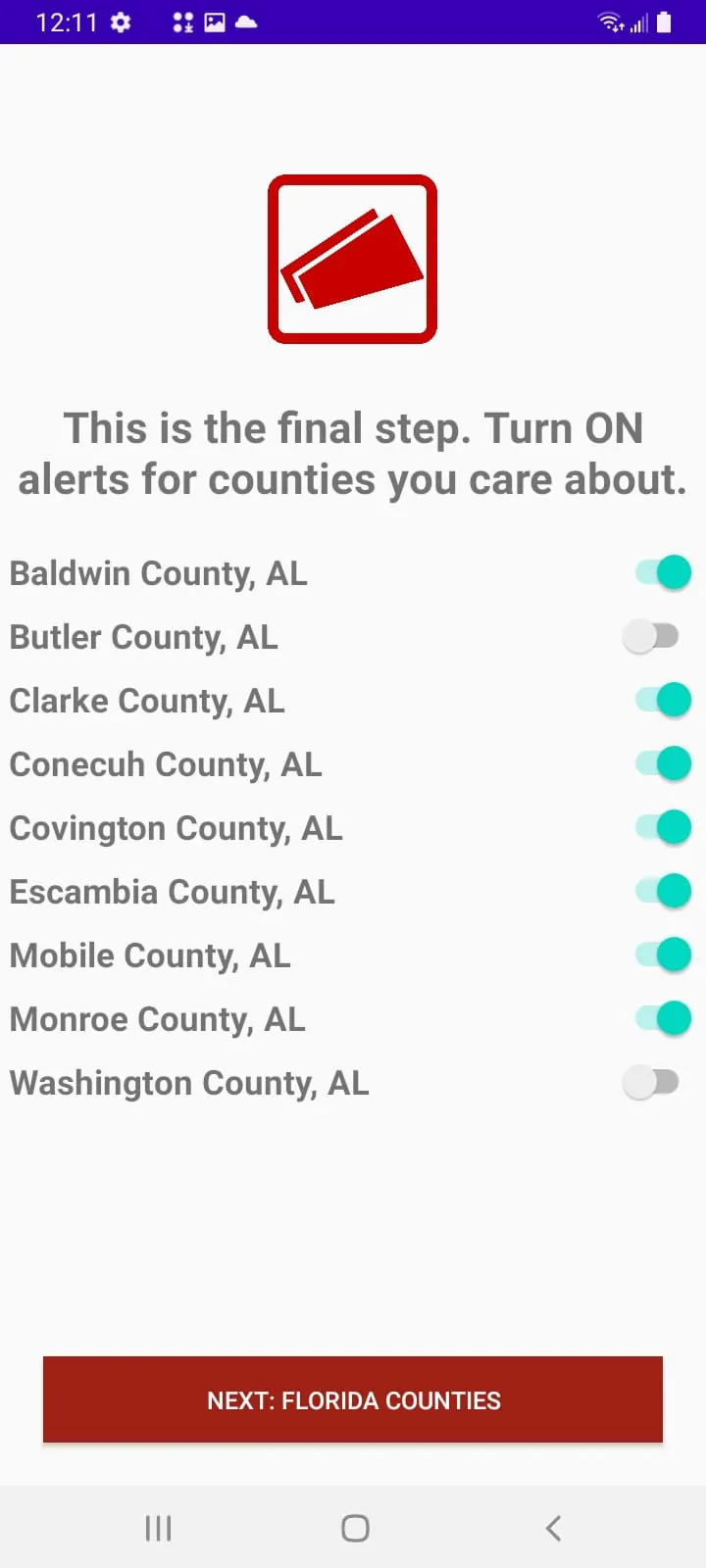The width and height of the screenshot is (706, 1568).
Task: Open recent apps from navigation bar
Action: pos(158,1528)
